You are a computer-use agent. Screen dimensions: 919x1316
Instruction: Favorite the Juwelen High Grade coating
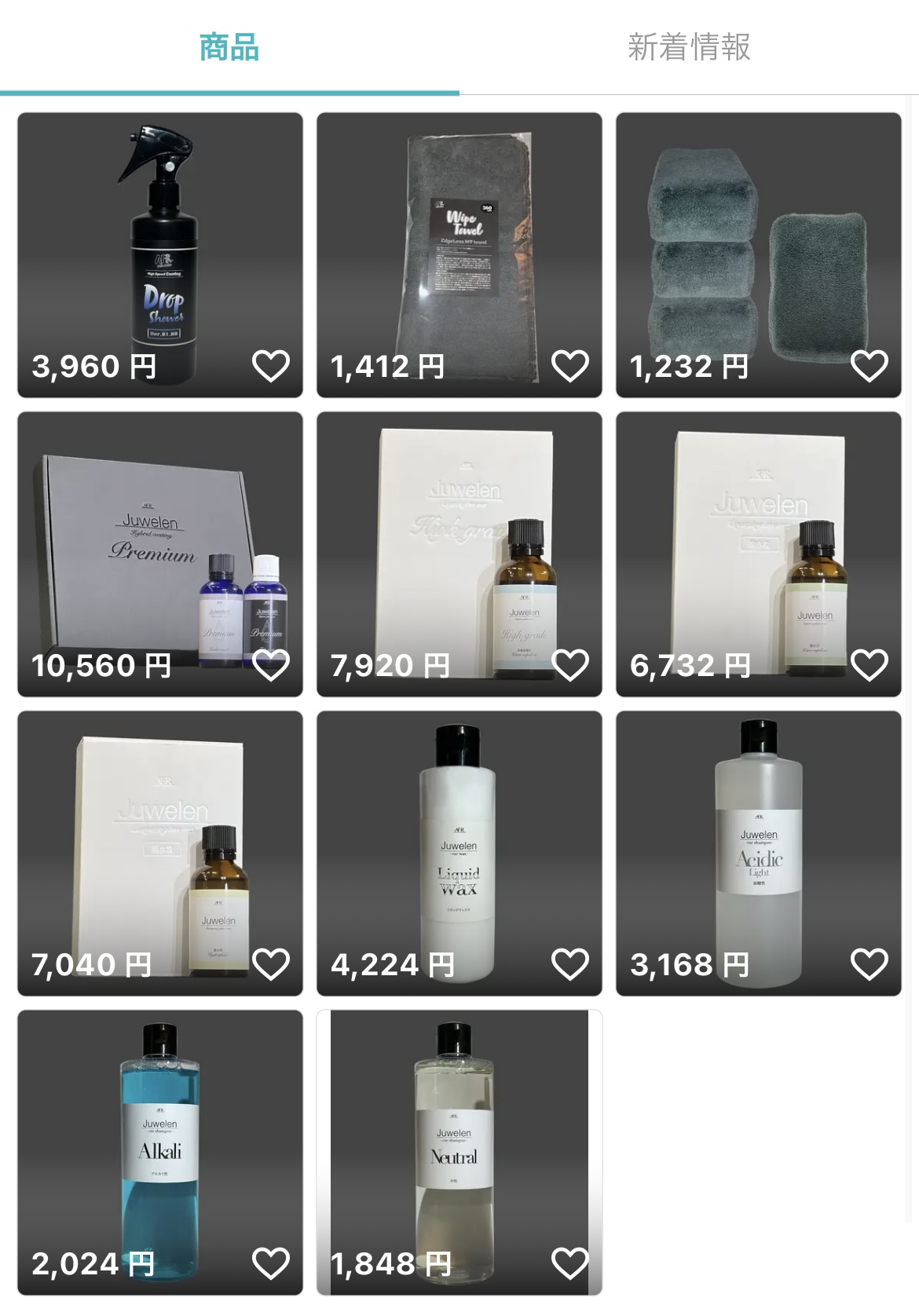pyautogui.click(x=572, y=666)
